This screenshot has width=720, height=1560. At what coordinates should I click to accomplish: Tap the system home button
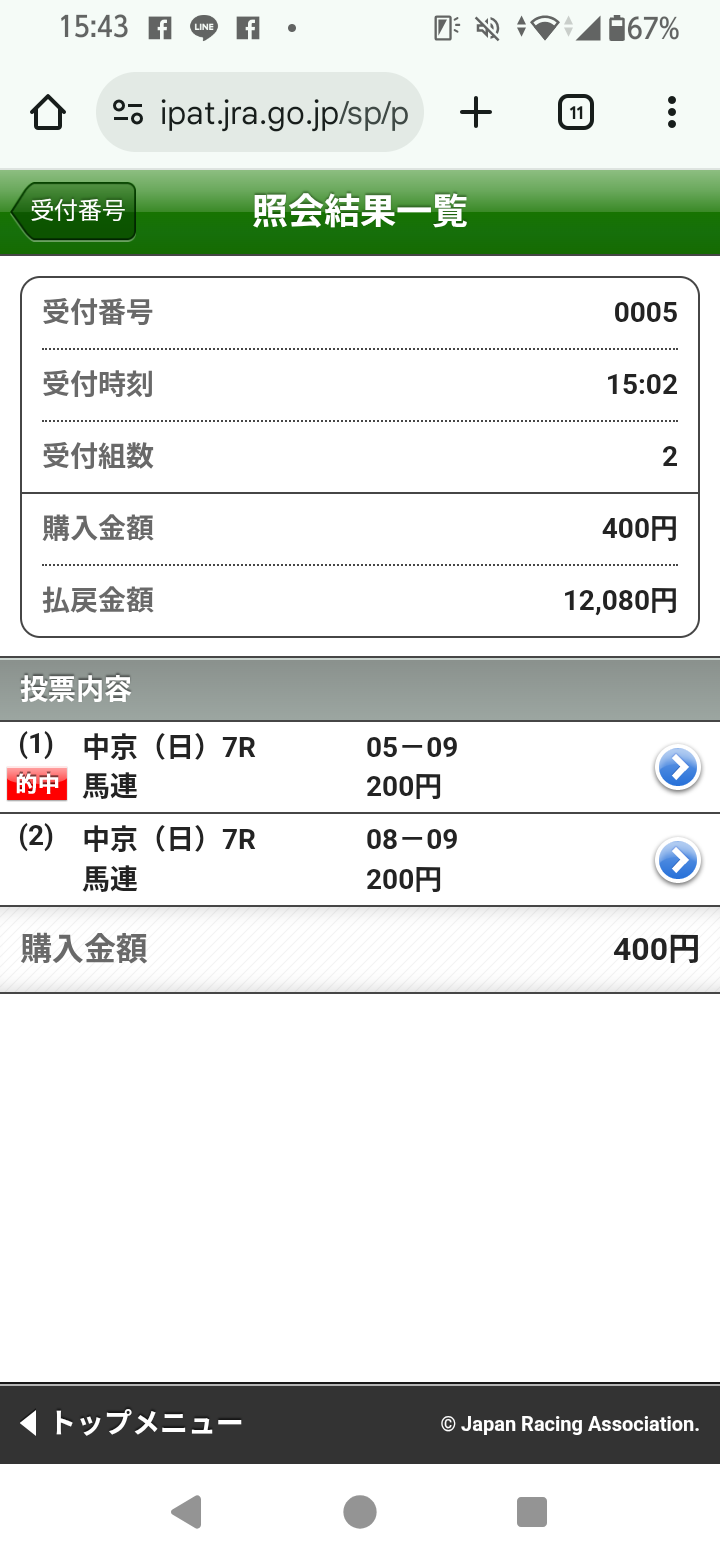360,1511
